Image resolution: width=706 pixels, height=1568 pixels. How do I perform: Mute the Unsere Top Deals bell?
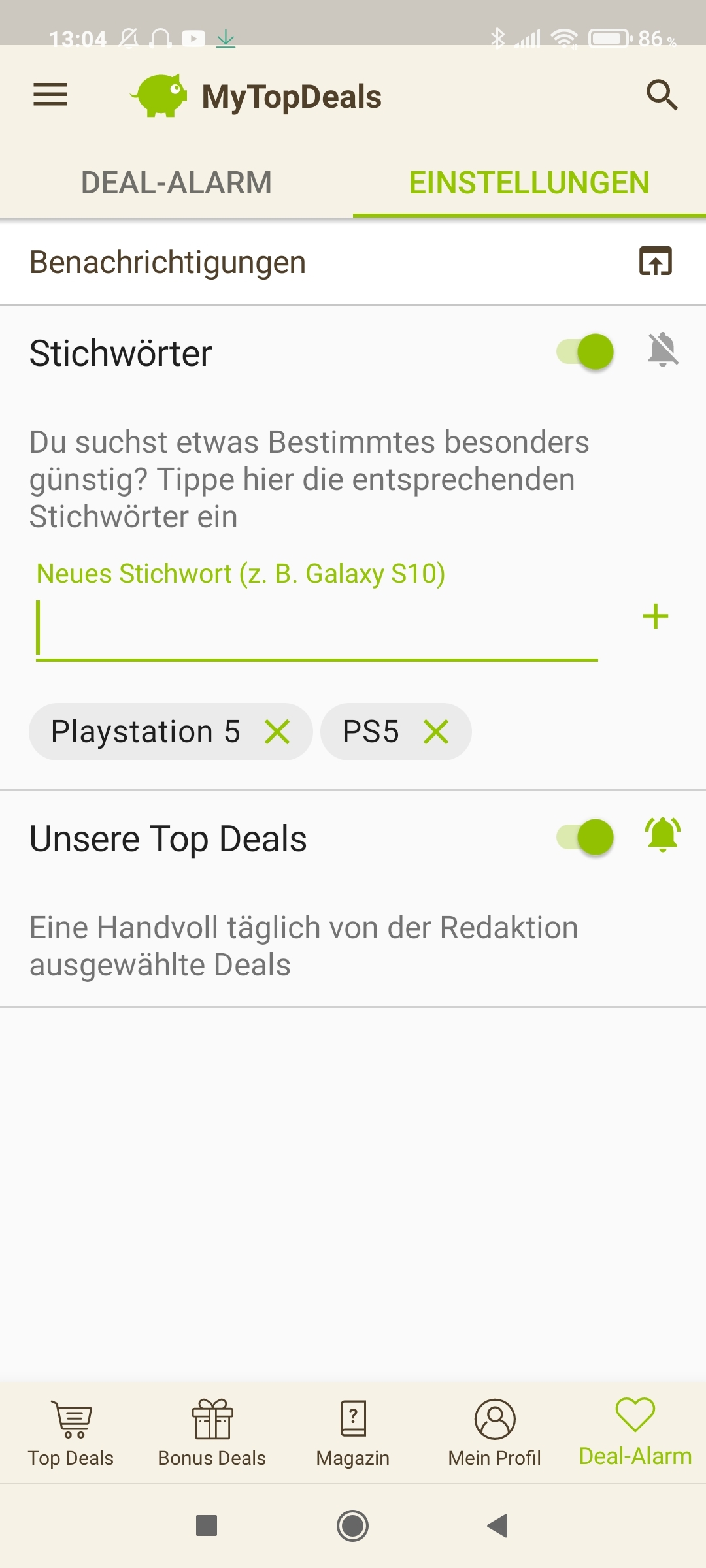tap(663, 836)
